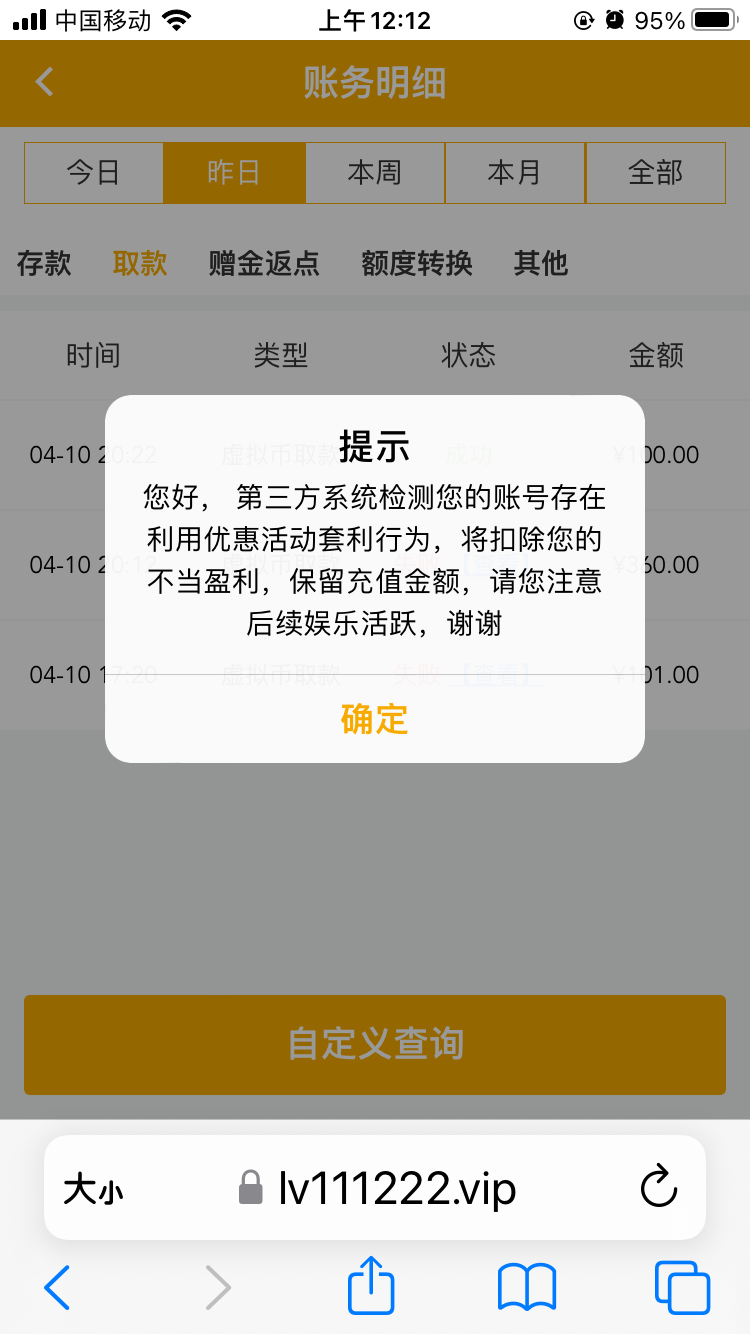Image resolution: width=750 pixels, height=1334 pixels.
Task: Select the 赠金返点 category filter
Action: tap(262, 263)
